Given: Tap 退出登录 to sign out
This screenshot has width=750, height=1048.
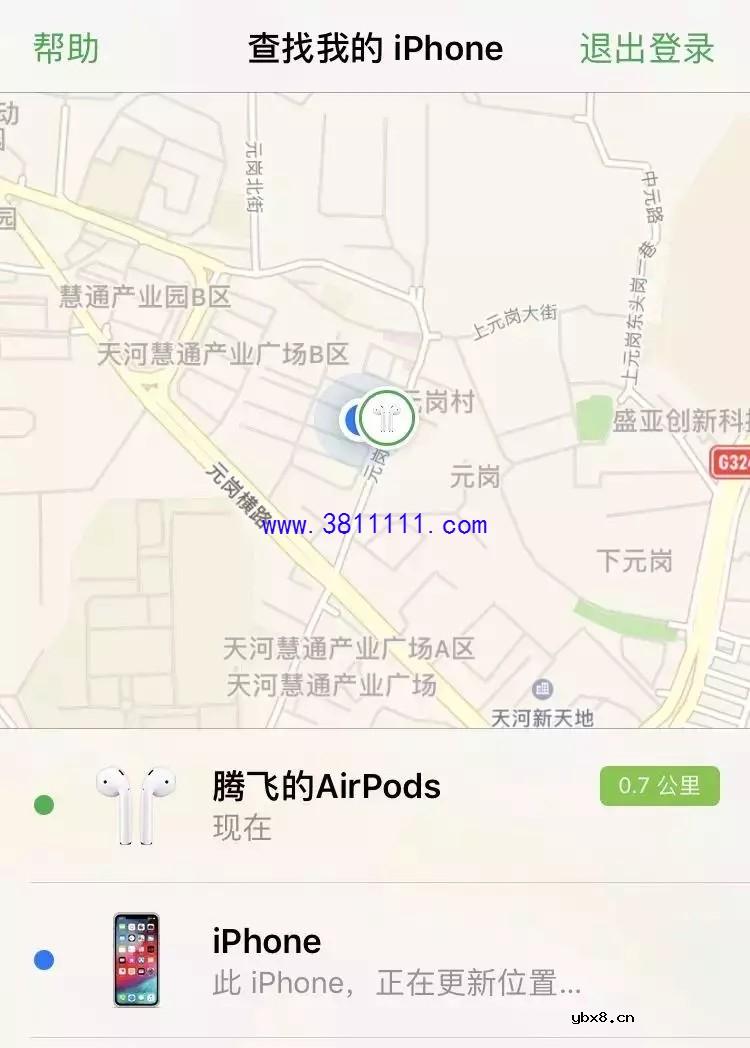Looking at the screenshot, I should (x=648, y=48).
